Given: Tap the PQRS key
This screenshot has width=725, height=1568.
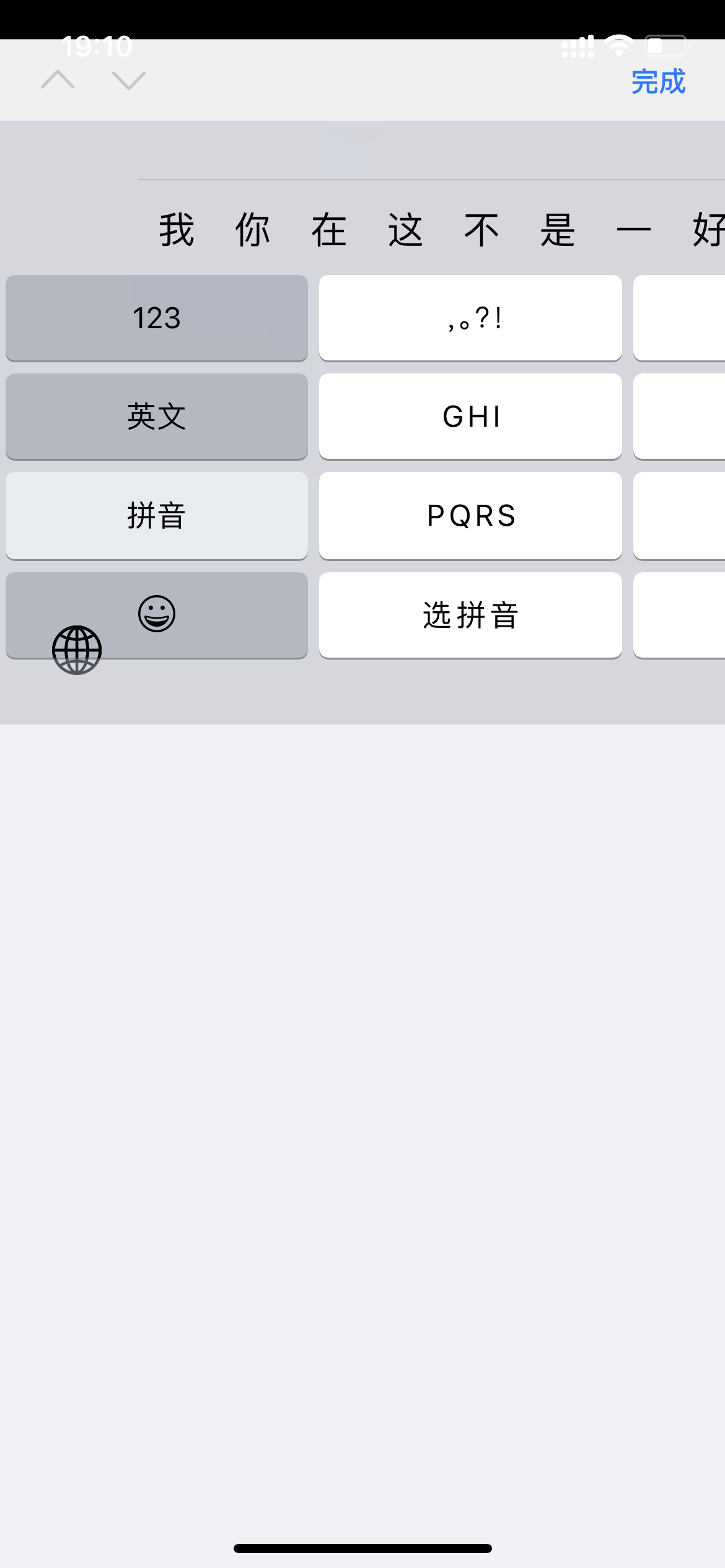Looking at the screenshot, I should click(x=470, y=515).
